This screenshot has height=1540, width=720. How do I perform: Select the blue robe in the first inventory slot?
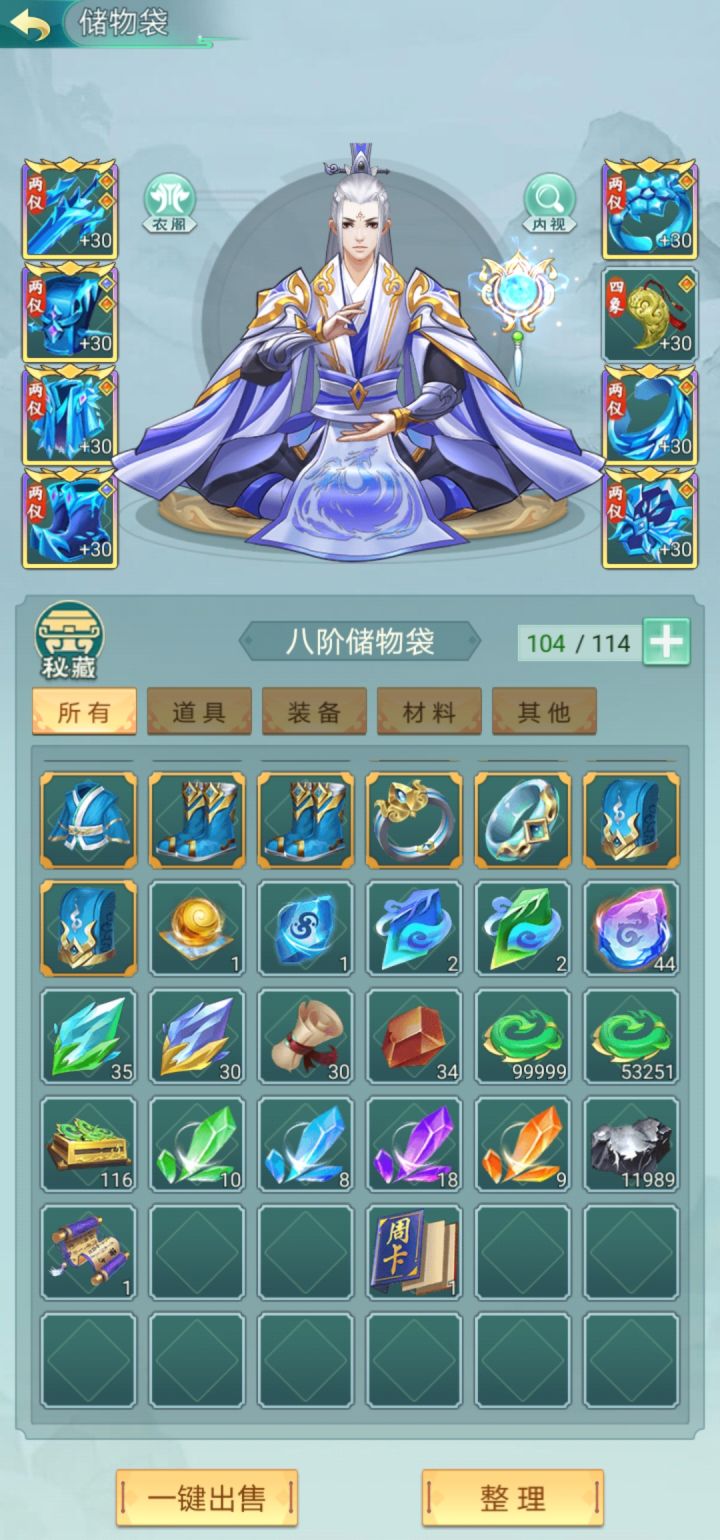(x=87, y=819)
